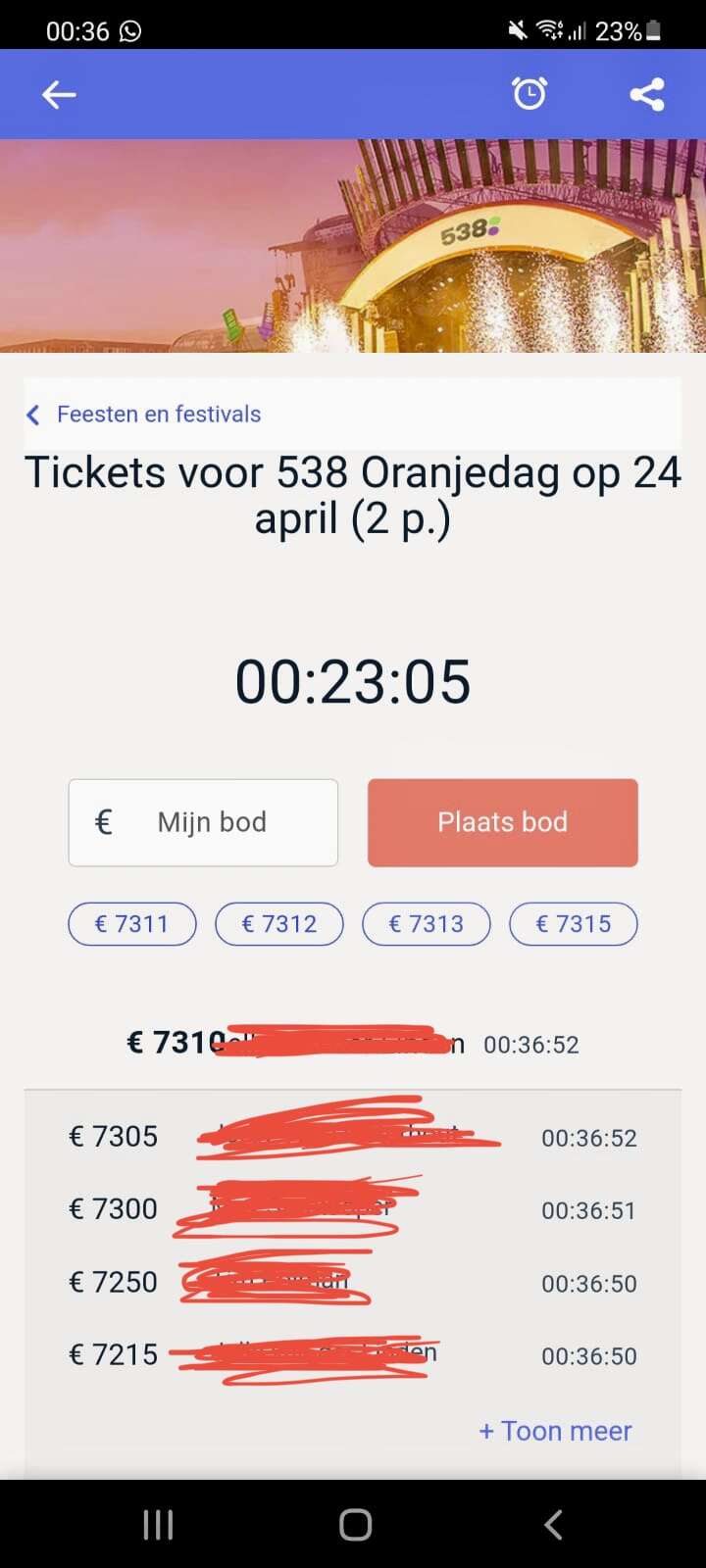Screen dimensions: 706x1568
Task: Expand bid history with Toon meer
Action: pos(555,1431)
